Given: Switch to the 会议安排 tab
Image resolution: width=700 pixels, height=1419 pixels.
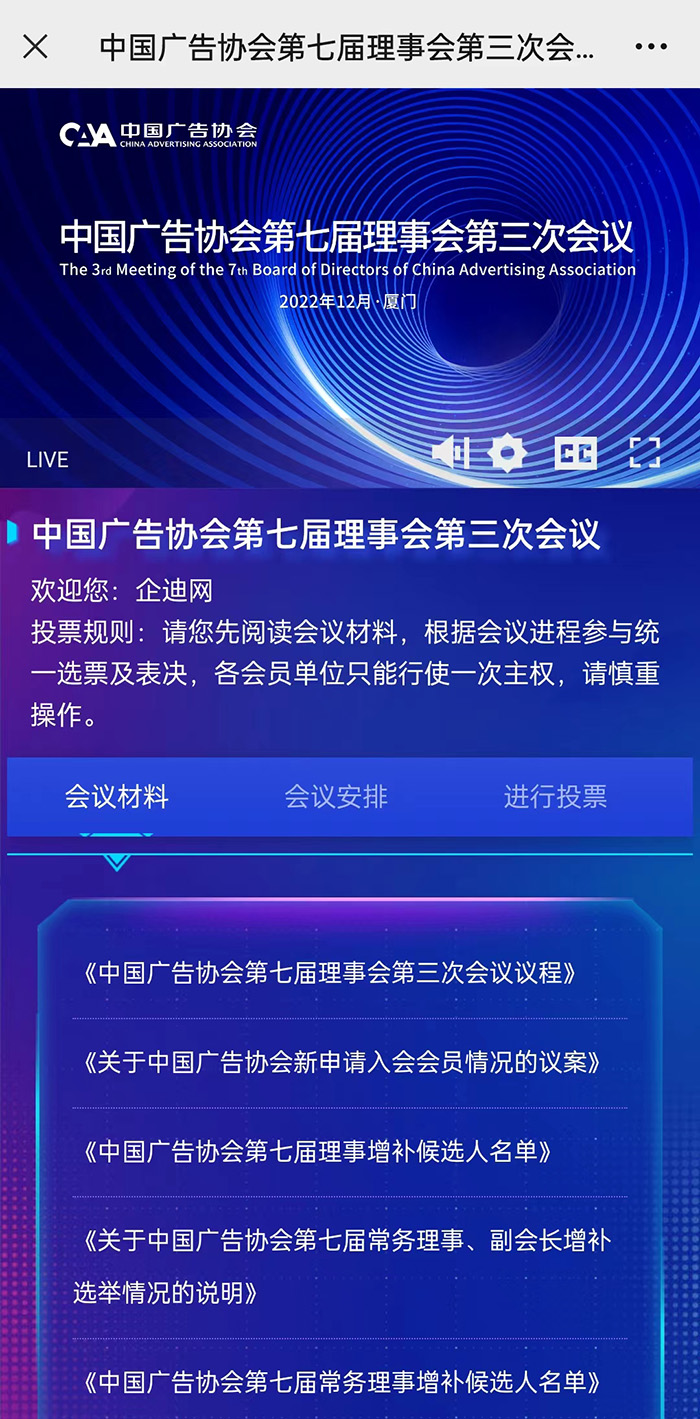Looking at the screenshot, I should click(x=336, y=797).
